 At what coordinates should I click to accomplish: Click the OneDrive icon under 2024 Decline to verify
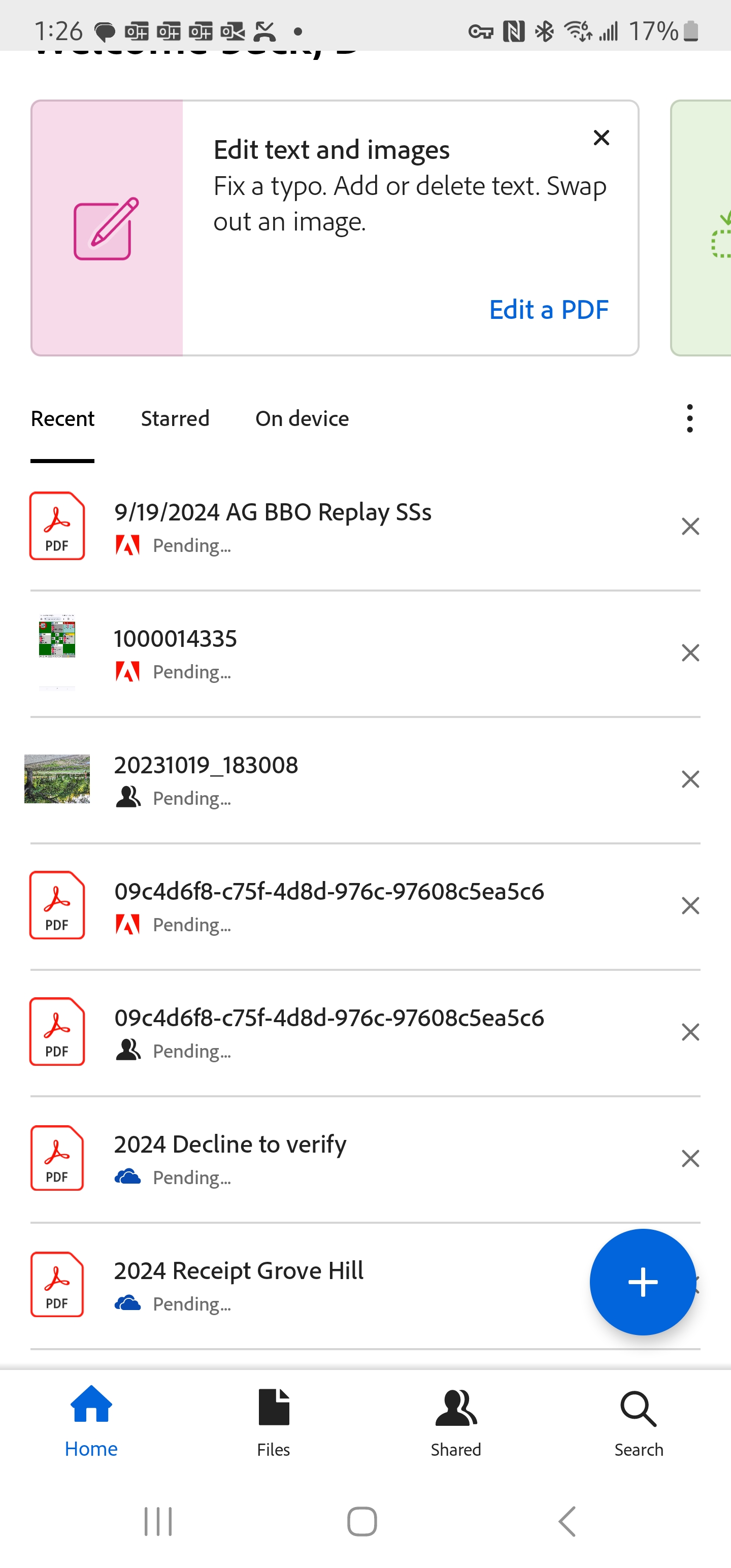[128, 1177]
